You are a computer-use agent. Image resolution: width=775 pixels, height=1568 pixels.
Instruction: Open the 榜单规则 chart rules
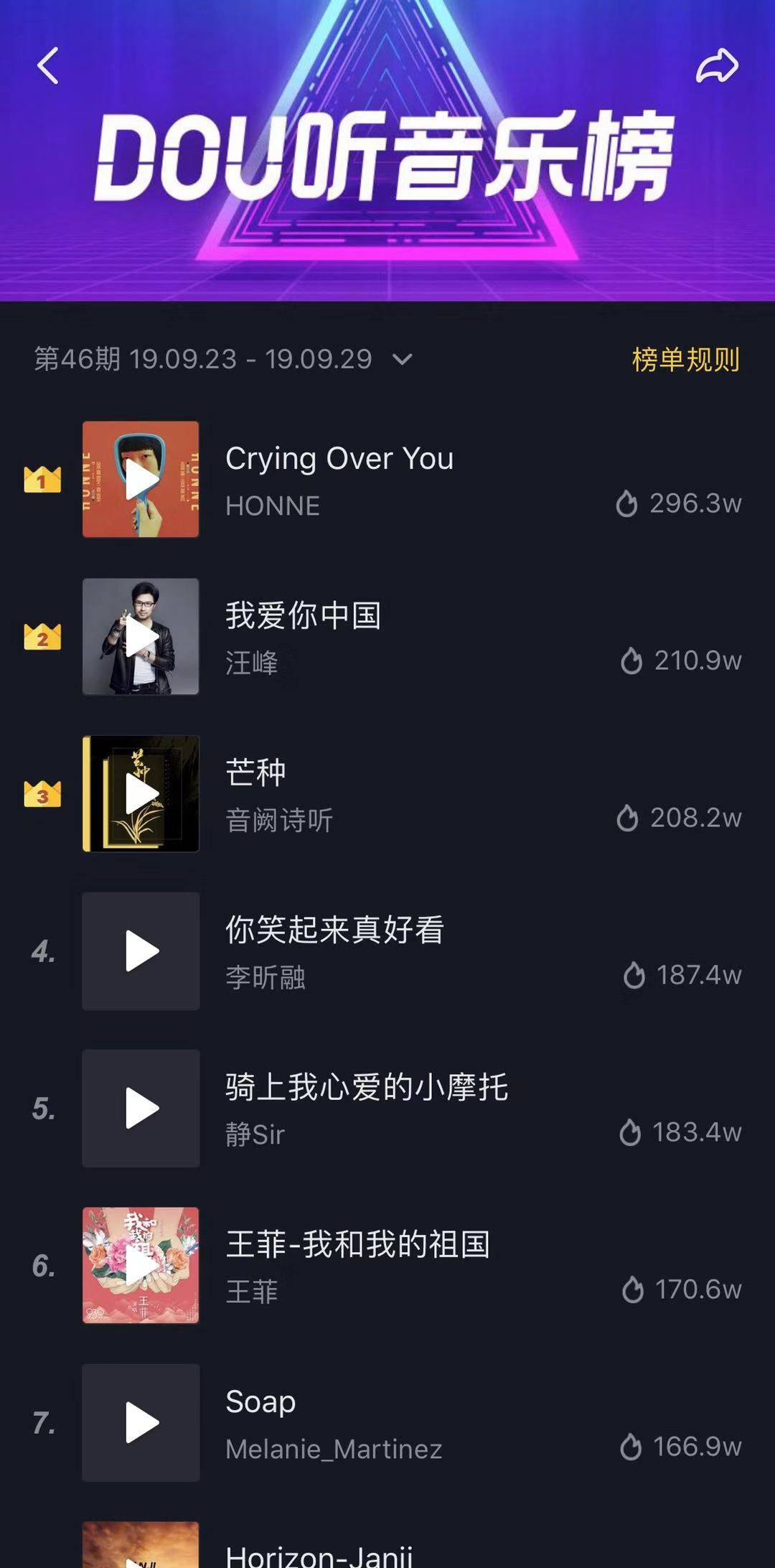pyautogui.click(x=685, y=359)
